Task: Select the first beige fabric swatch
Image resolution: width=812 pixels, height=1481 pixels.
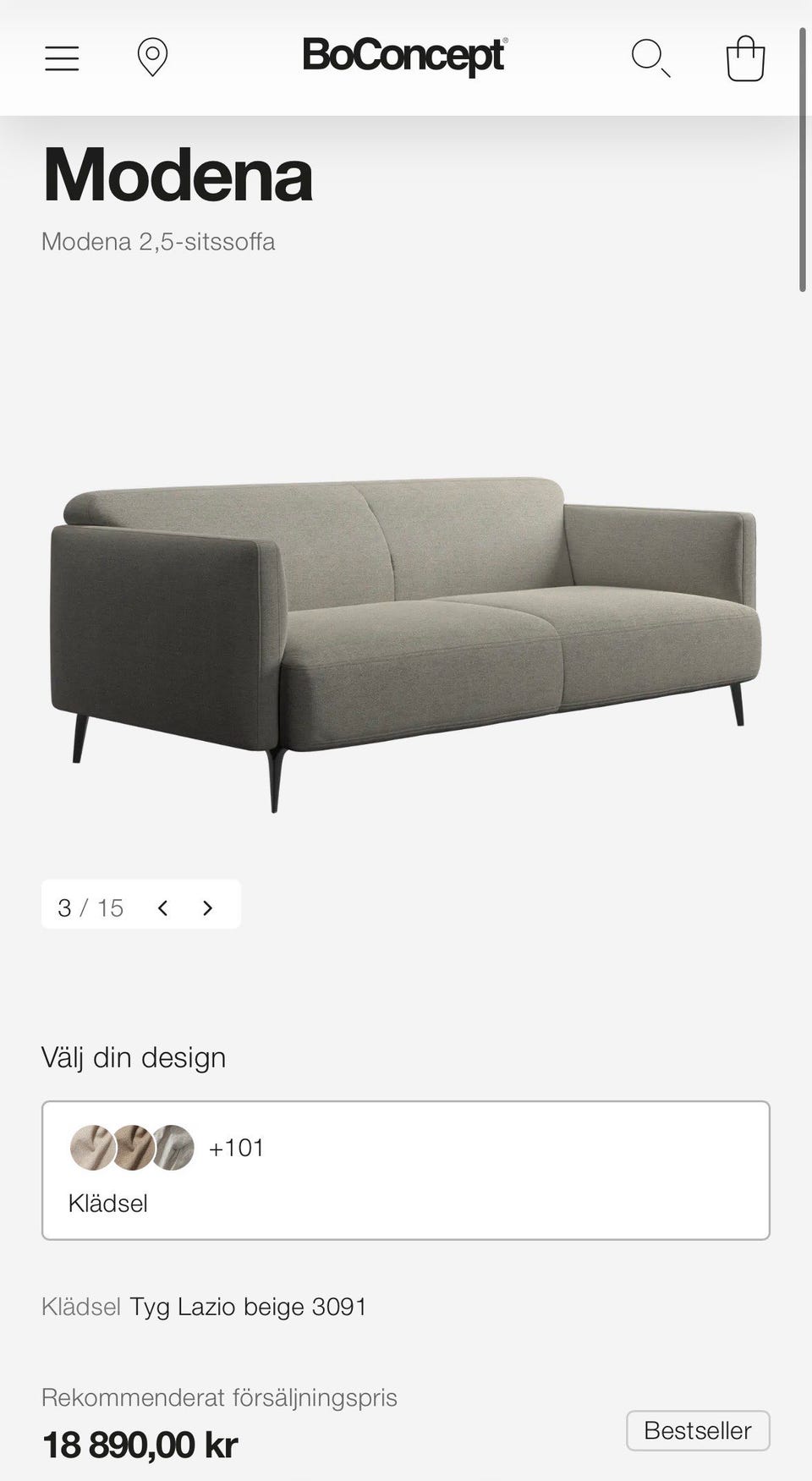Action: pyautogui.click(x=91, y=1148)
